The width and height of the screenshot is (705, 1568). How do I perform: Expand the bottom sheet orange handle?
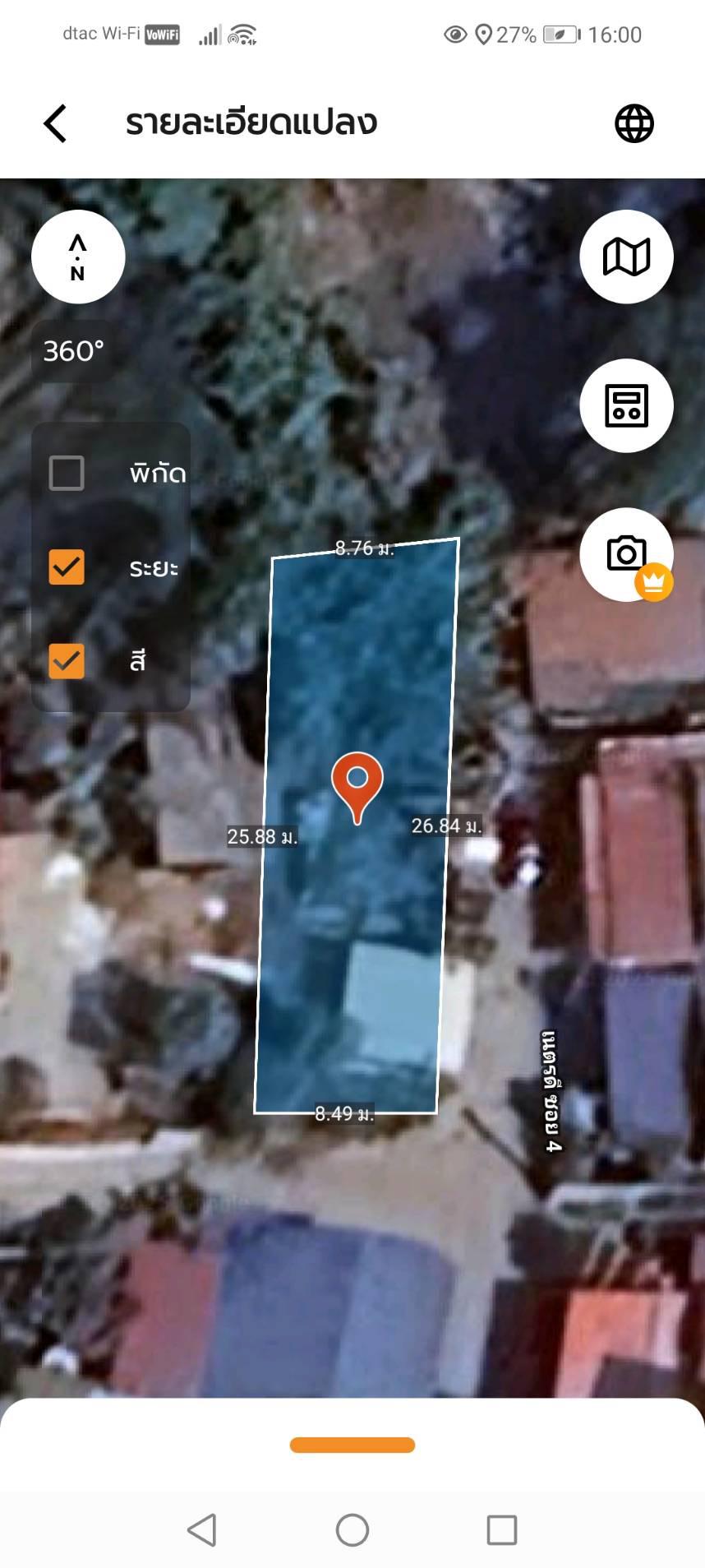click(352, 1445)
